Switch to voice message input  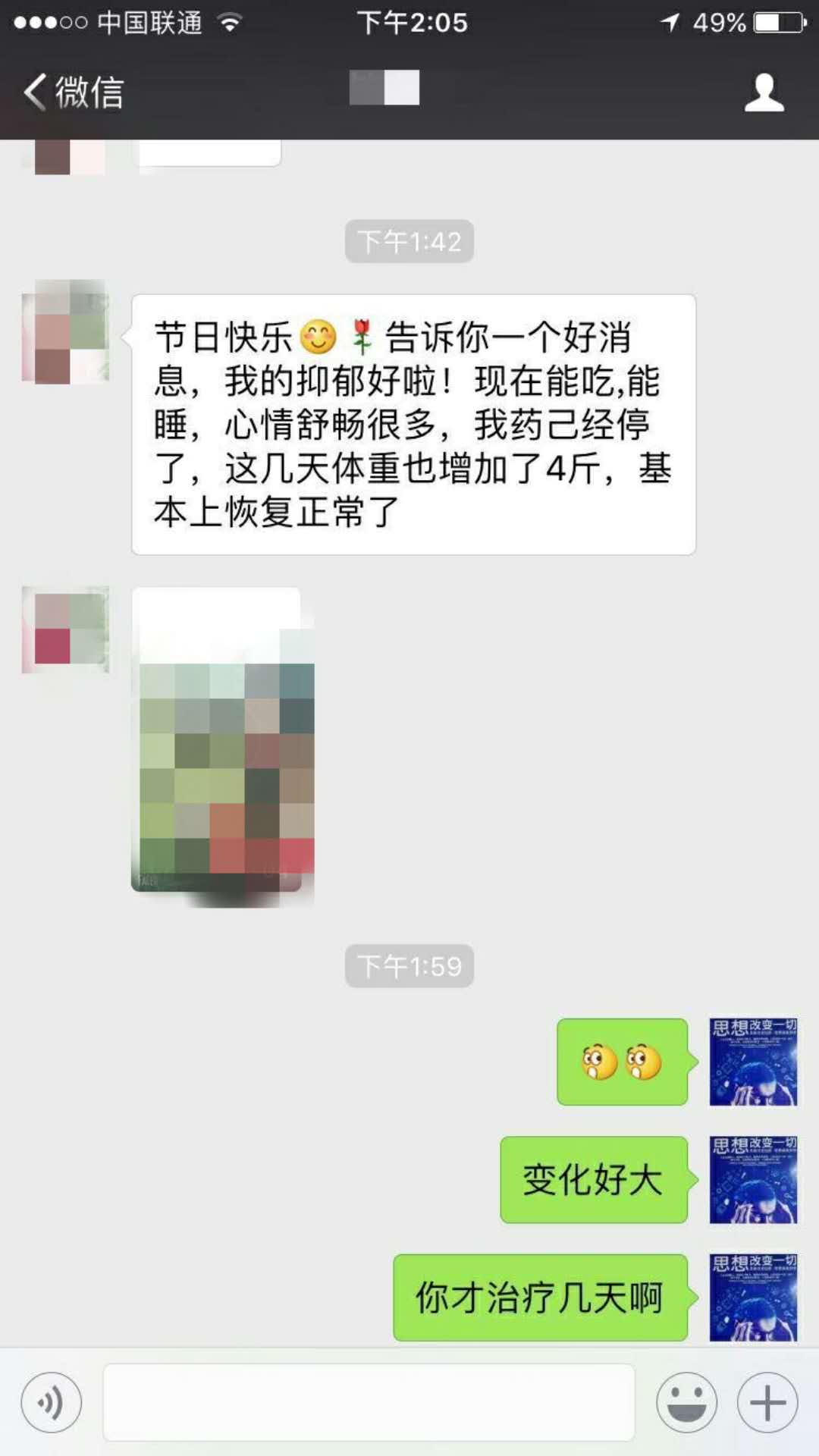click(x=52, y=1402)
